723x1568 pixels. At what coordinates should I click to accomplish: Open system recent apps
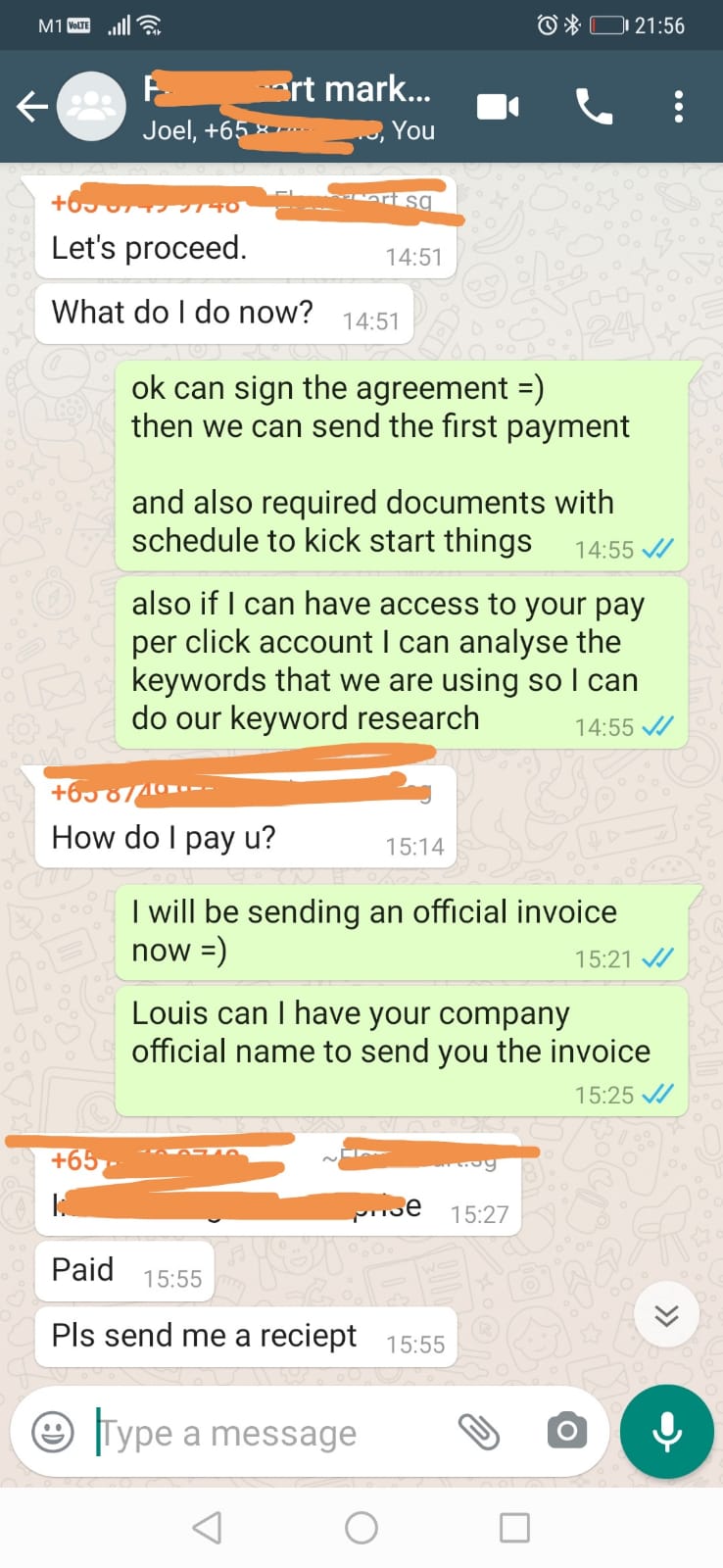click(x=514, y=1527)
